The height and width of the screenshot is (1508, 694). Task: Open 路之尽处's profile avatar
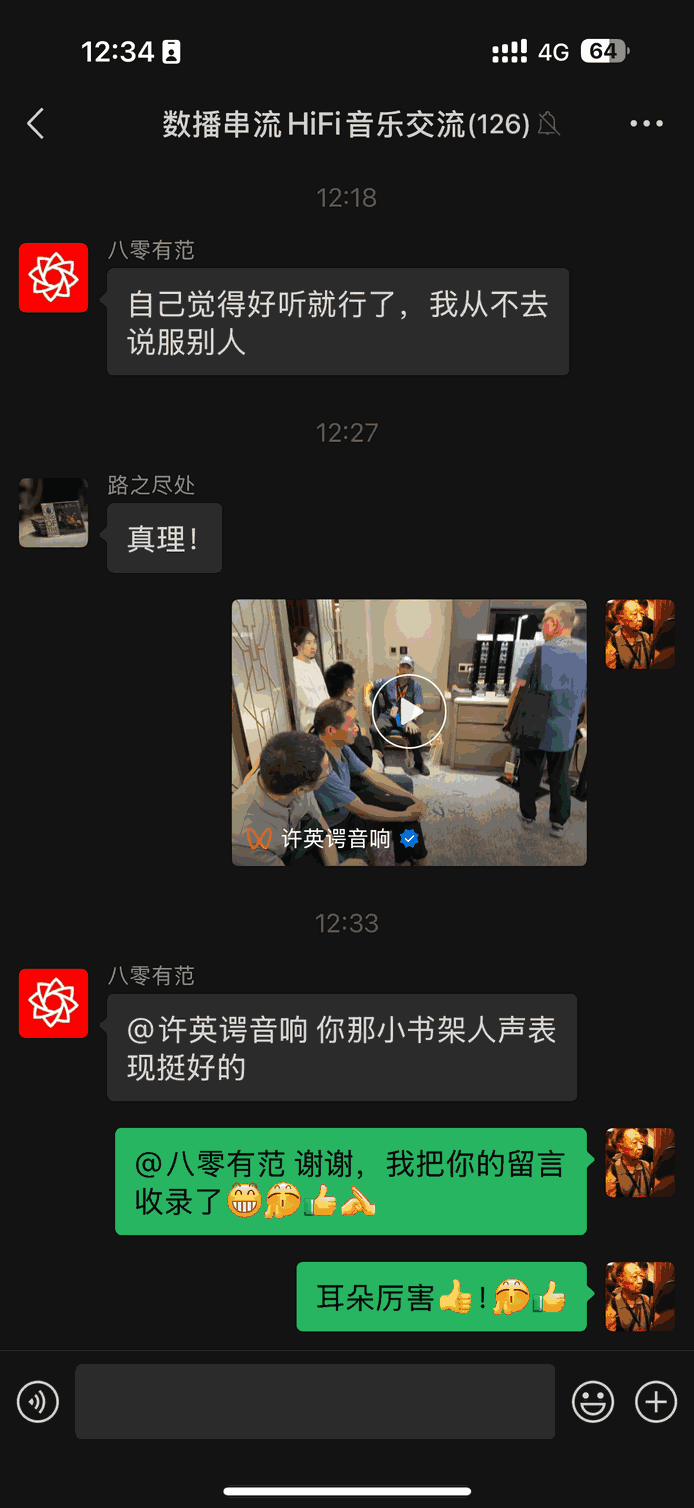(54, 513)
